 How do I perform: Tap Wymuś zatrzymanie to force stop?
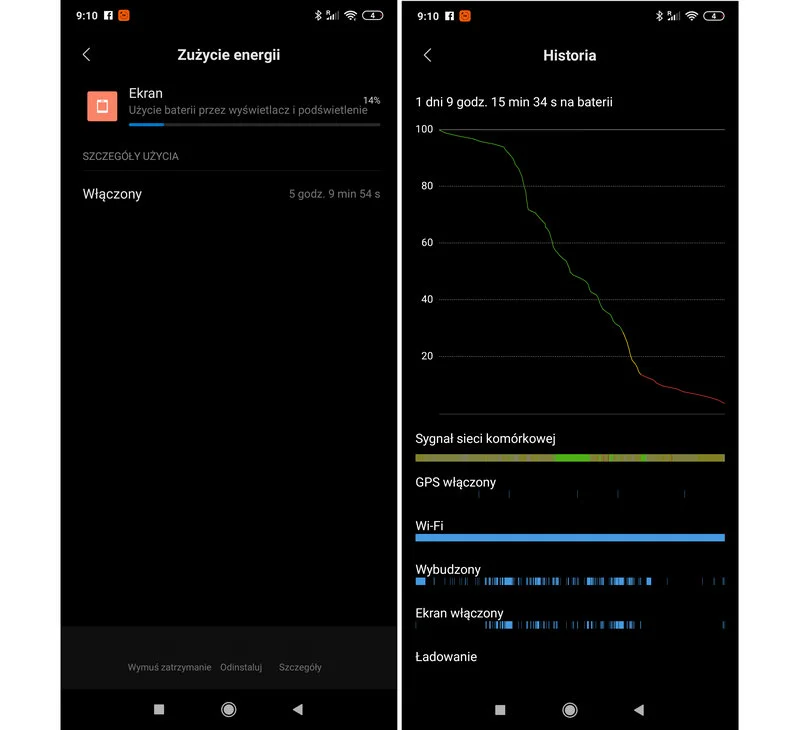pyautogui.click(x=169, y=667)
